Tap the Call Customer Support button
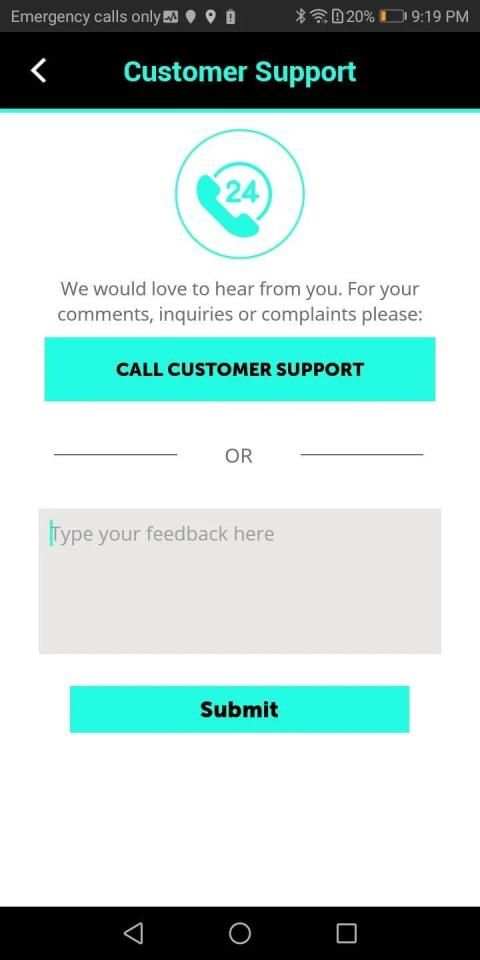This screenshot has height=960, width=480. click(x=239, y=369)
